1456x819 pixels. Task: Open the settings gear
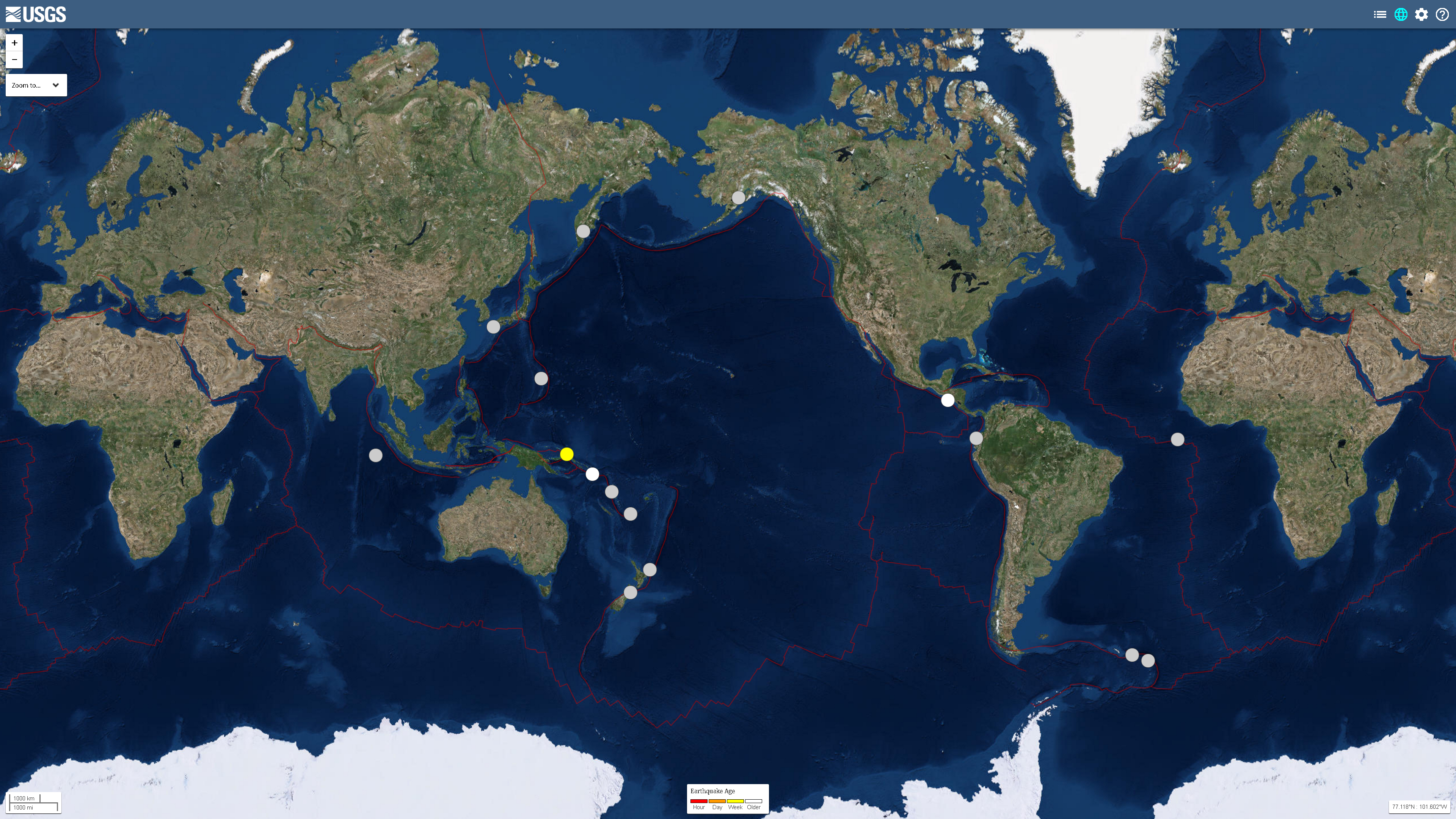point(1421,15)
